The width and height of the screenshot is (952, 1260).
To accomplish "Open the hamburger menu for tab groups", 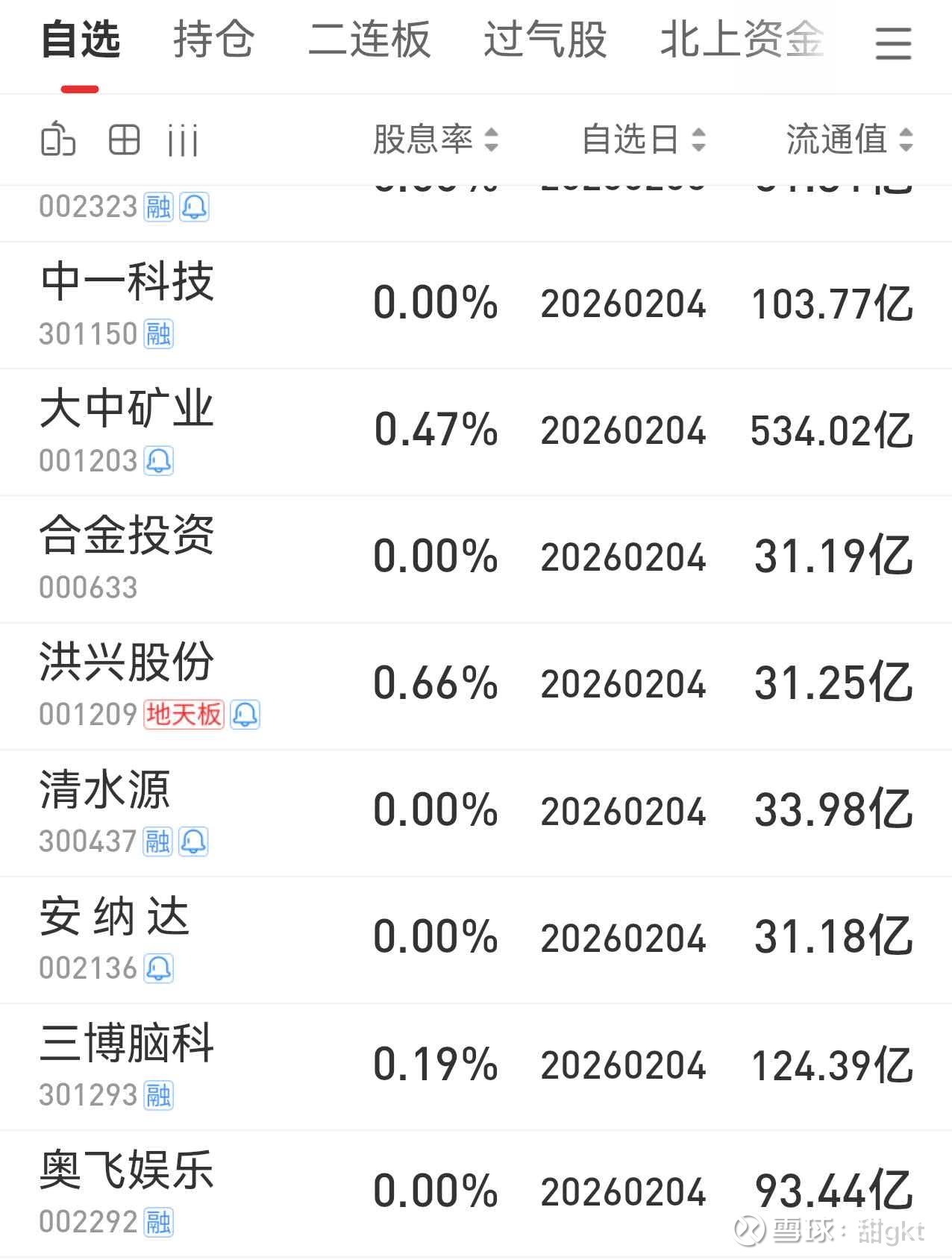I will [x=893, y=43].
